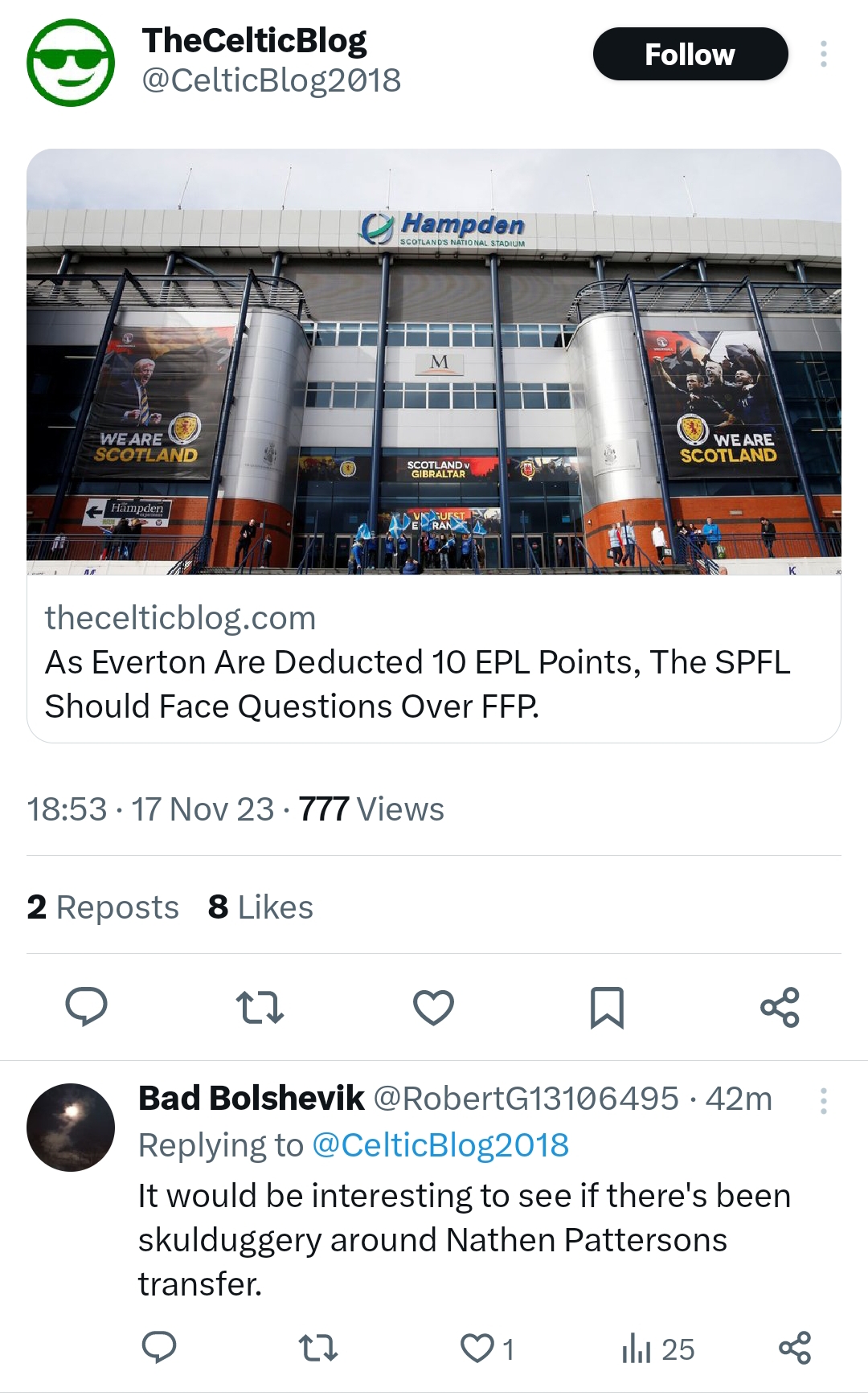Image resolution: width=868 pixels, height=1396 pixels.
Task: Open overflow menu on Bad Bolshevik's reply
Action: pos(823,1100)
